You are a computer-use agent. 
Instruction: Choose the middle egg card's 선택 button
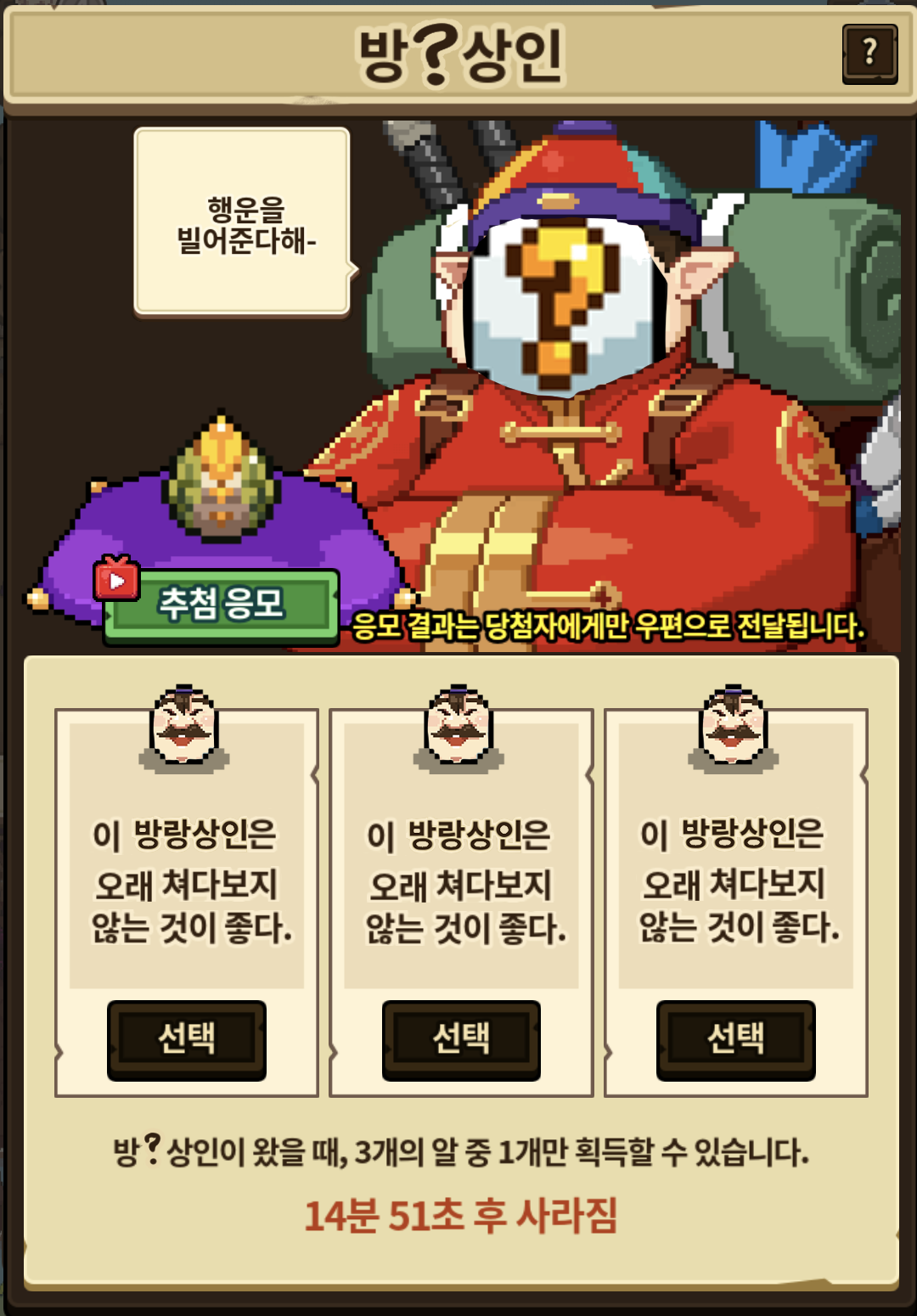[x=461, y=1039]
